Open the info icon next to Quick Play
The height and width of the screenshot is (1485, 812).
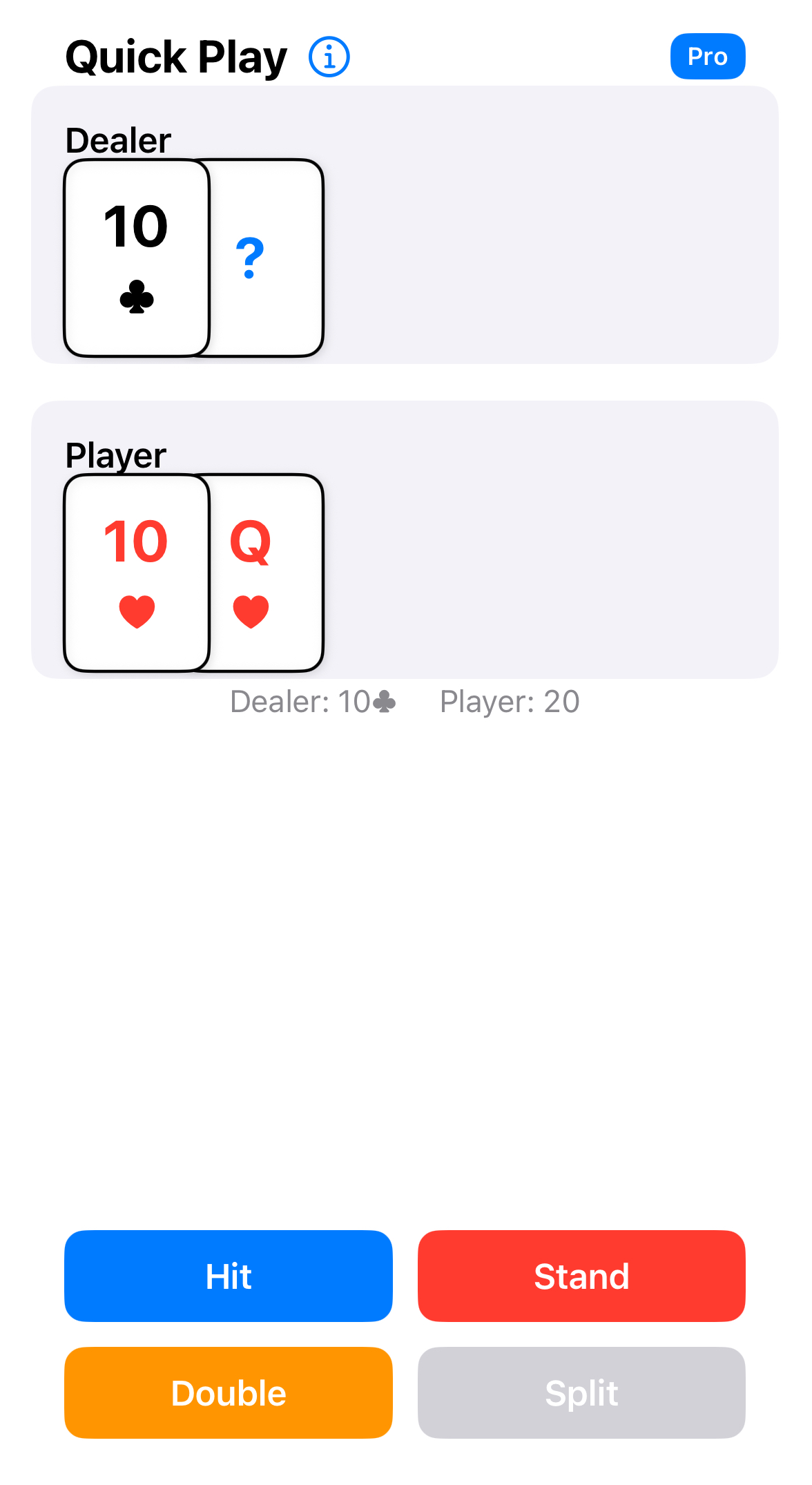tap(329, 57)
